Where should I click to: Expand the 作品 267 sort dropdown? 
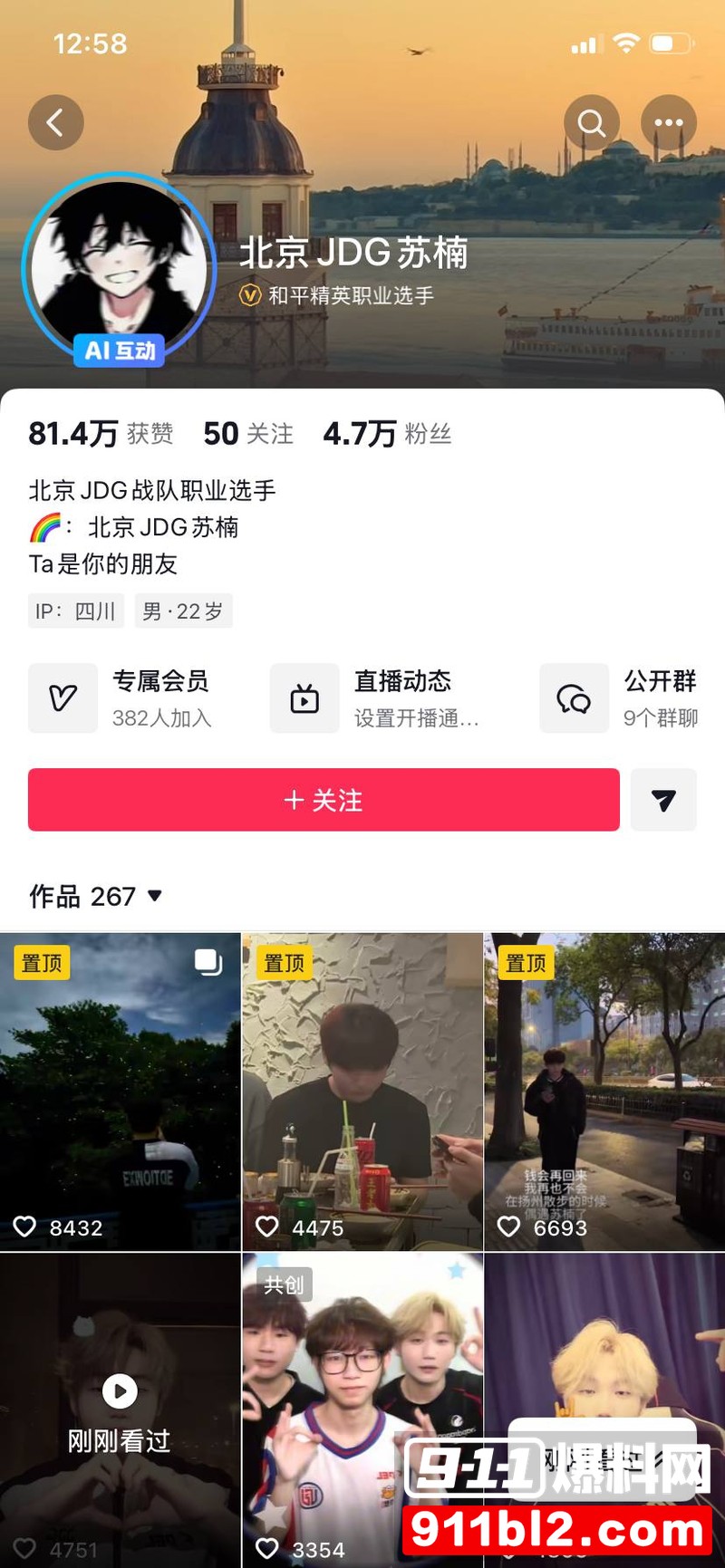96,896
